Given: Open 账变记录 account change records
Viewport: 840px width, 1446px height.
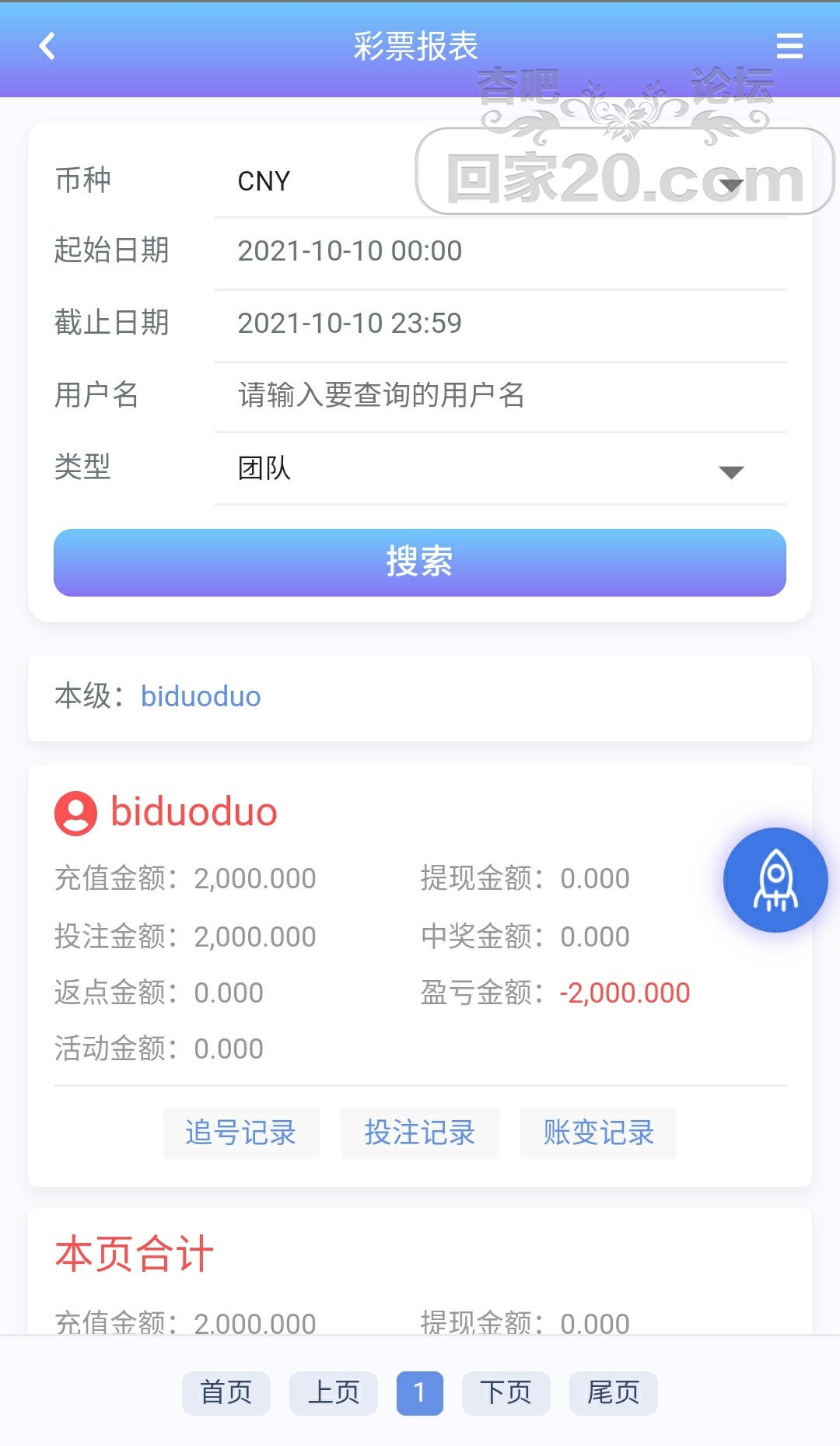Looking at the screenshot, I should (x=598, y=1133).
